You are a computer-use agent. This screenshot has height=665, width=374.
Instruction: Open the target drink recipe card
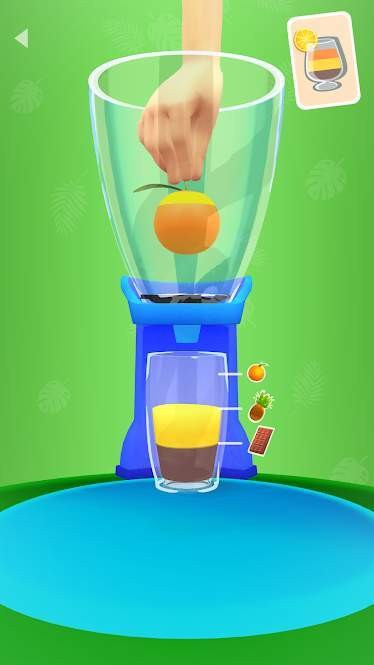pyautogui.click(x=324, y=60)
